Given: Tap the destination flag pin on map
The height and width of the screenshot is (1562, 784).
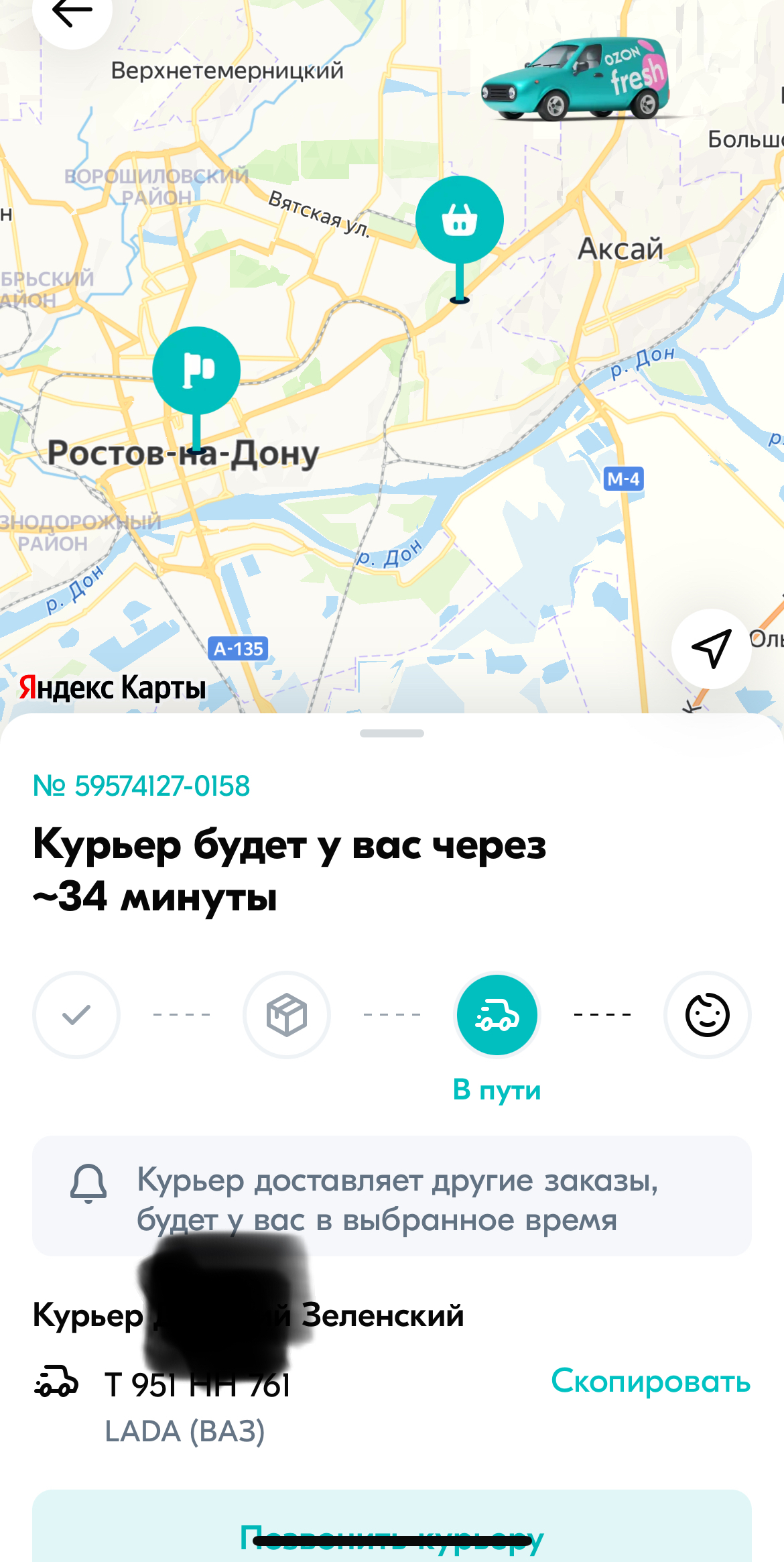Looking at the screenshot, I should [196, 371].
